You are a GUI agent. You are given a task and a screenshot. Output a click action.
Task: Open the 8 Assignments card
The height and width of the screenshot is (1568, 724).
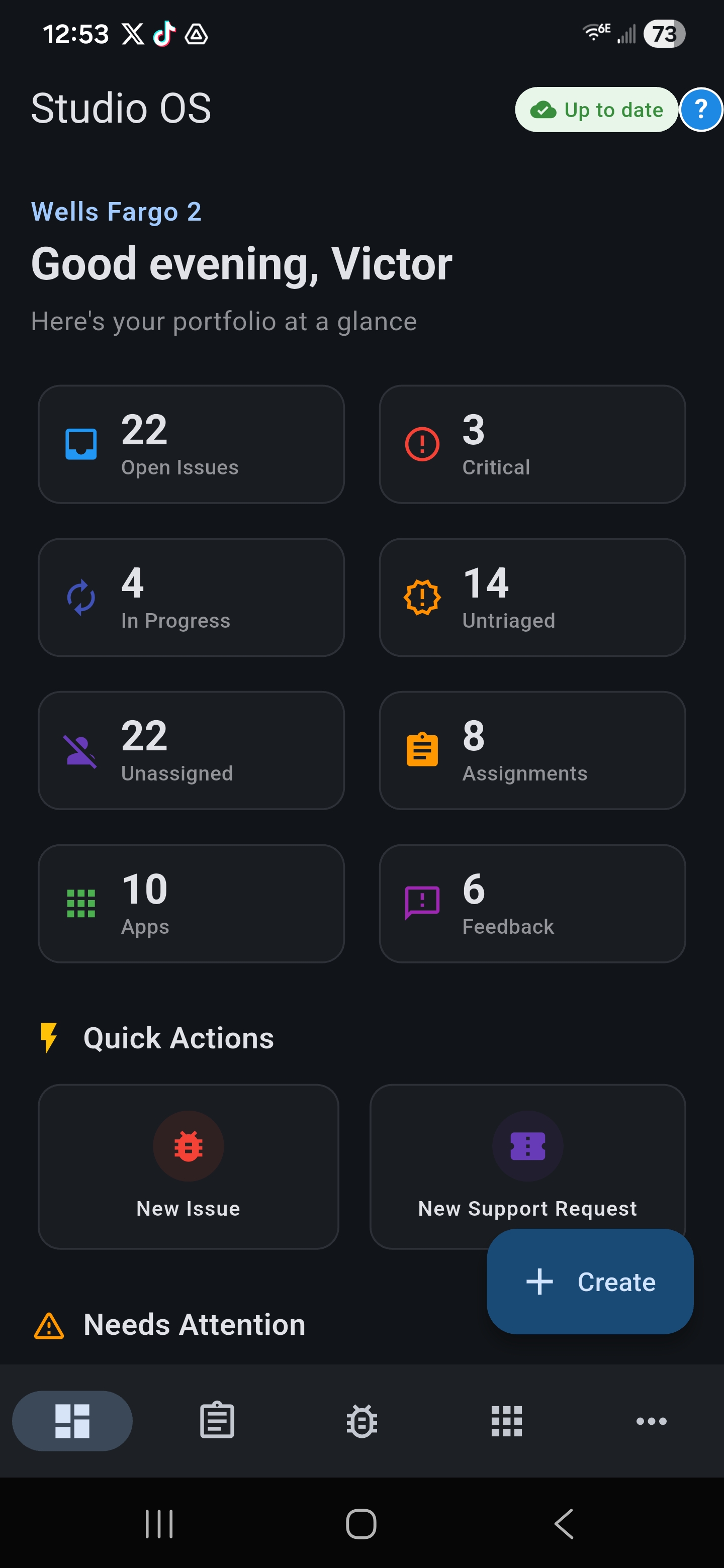pyautogui.click(x=532, y=750)
